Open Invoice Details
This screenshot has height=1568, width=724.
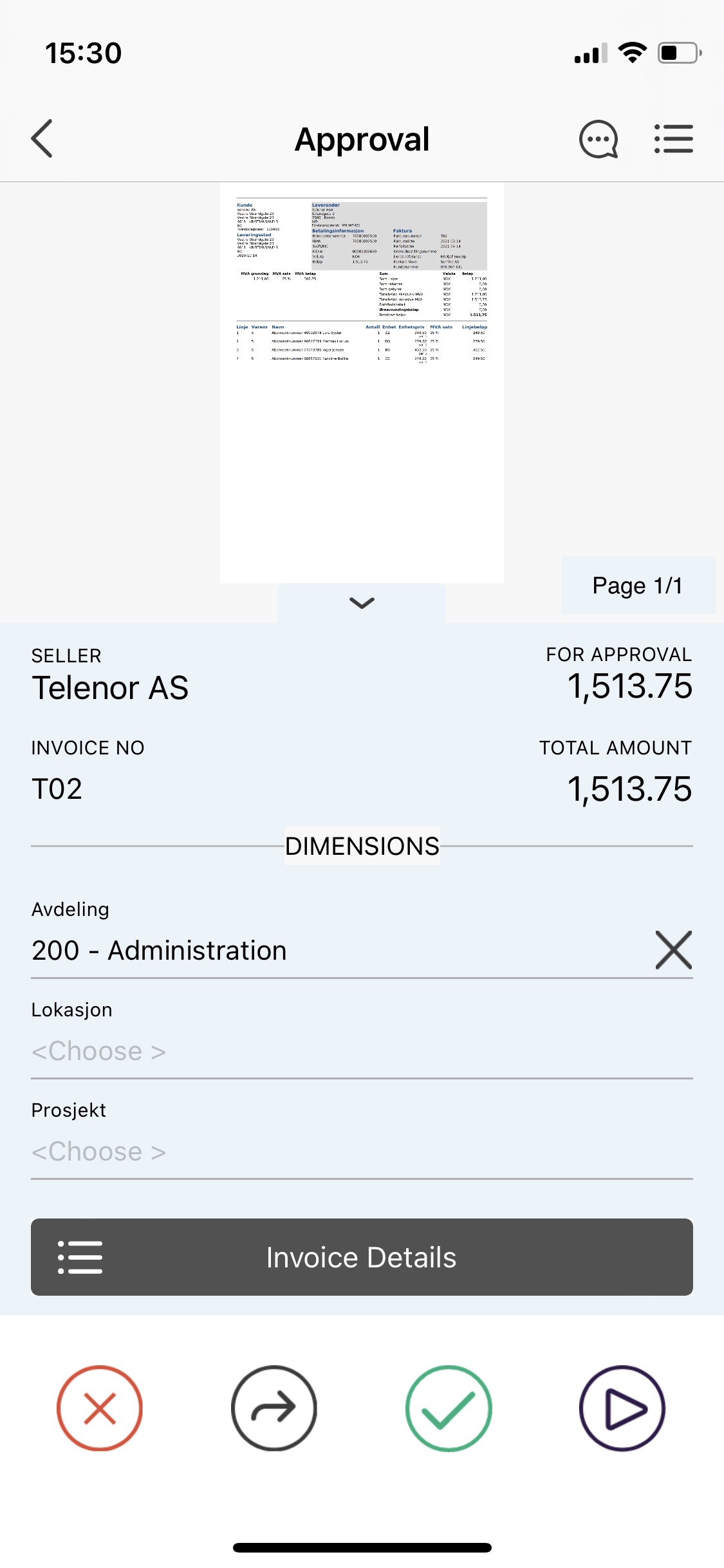click(362, 1256)
